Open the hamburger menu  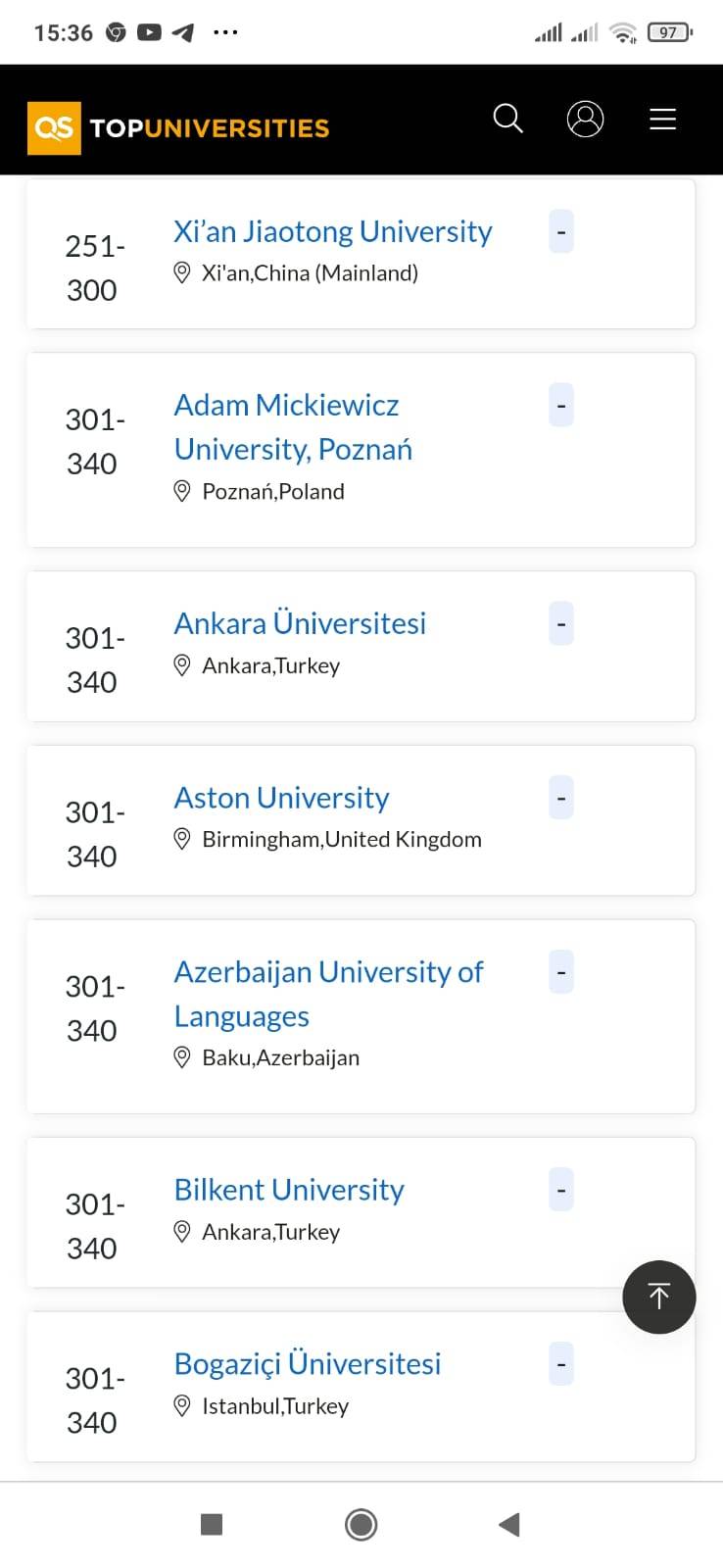coord(663,119)
